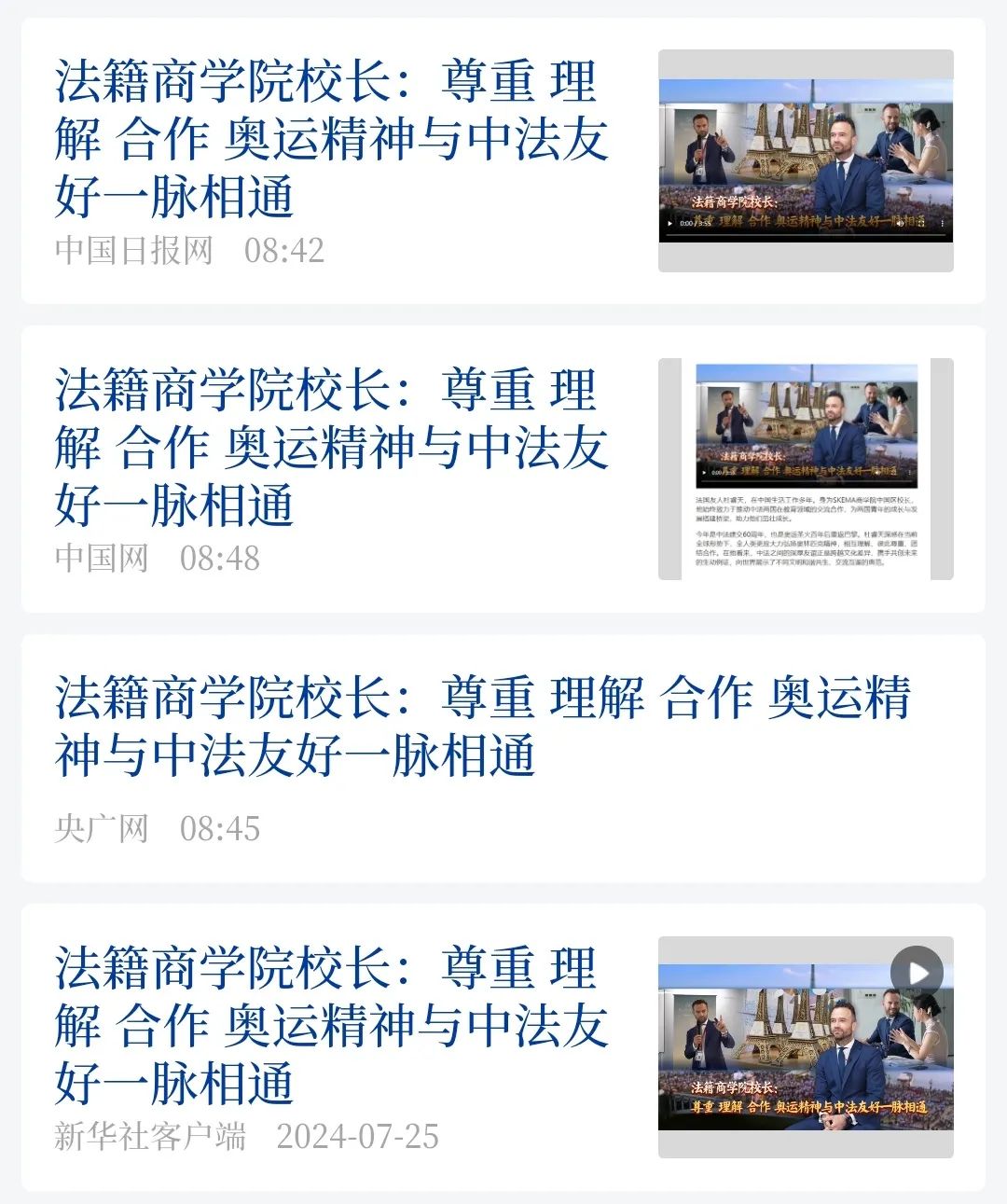Open the 新华社客户端 video article dated 2024-07-25
Viewport: 1007px width, 1204px height.
pyautogui.click(x=331, y=1025)
